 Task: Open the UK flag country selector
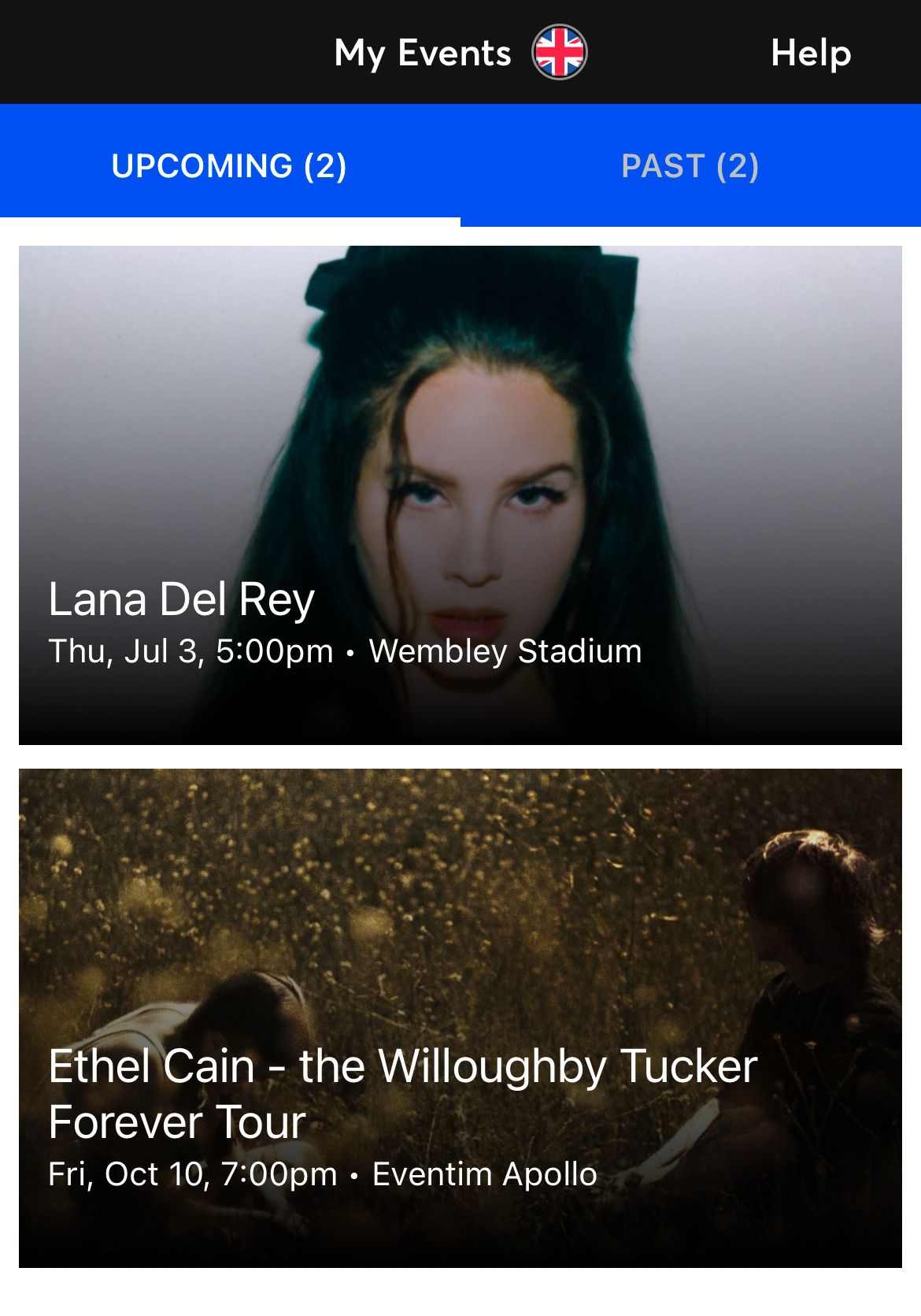pyautogui.click(x=559, y=53)
